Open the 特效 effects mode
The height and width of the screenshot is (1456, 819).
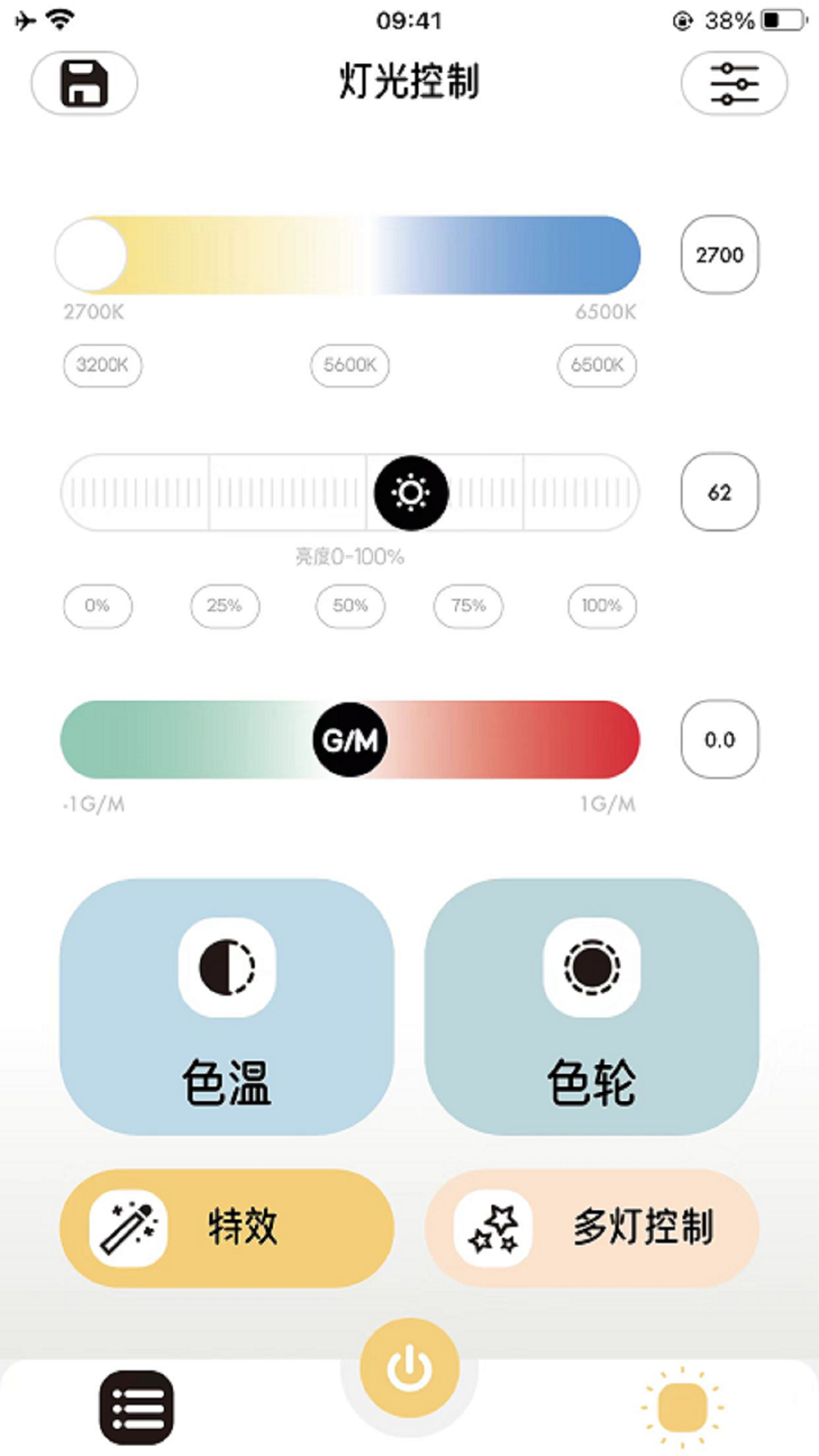(227, 1228)
